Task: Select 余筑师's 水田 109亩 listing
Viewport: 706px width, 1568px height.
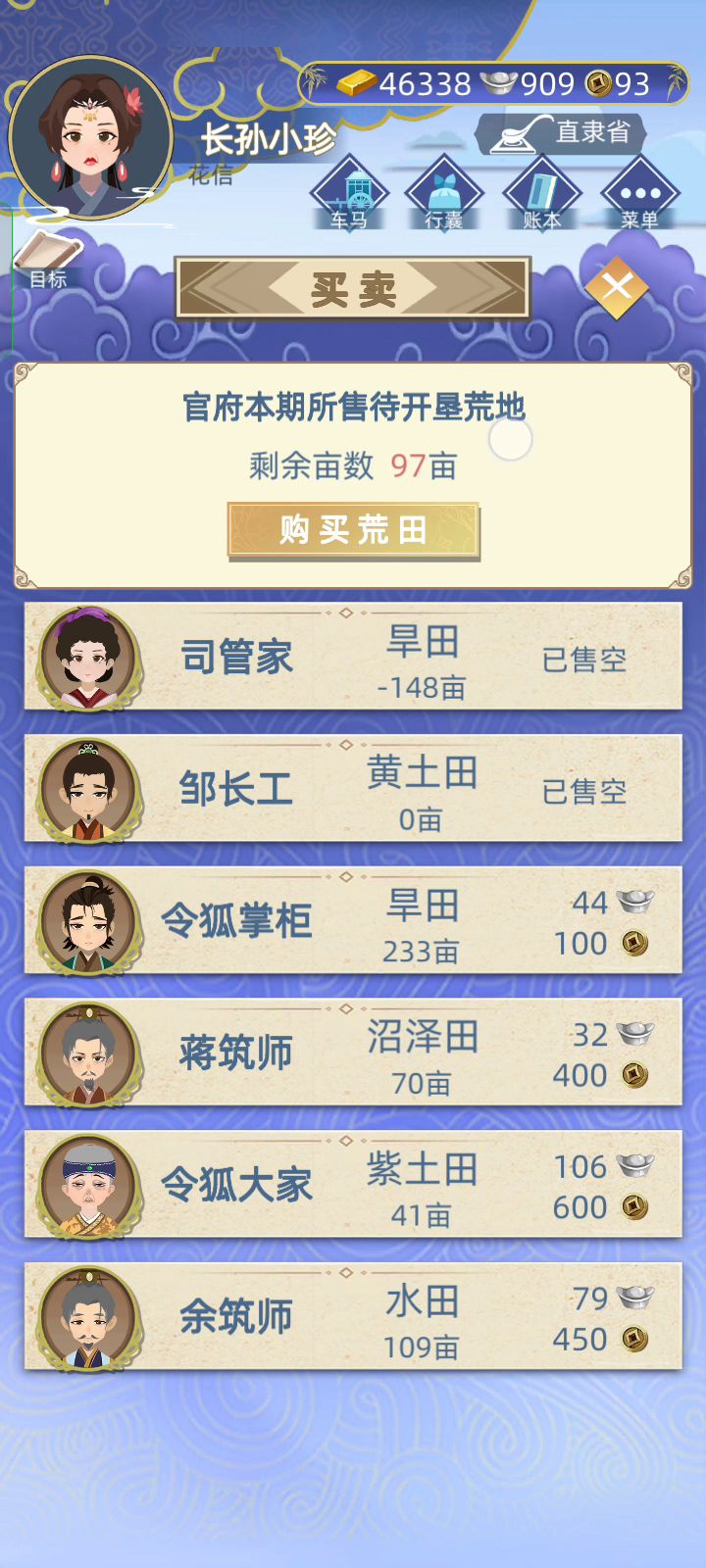Action: [353, 1318]
